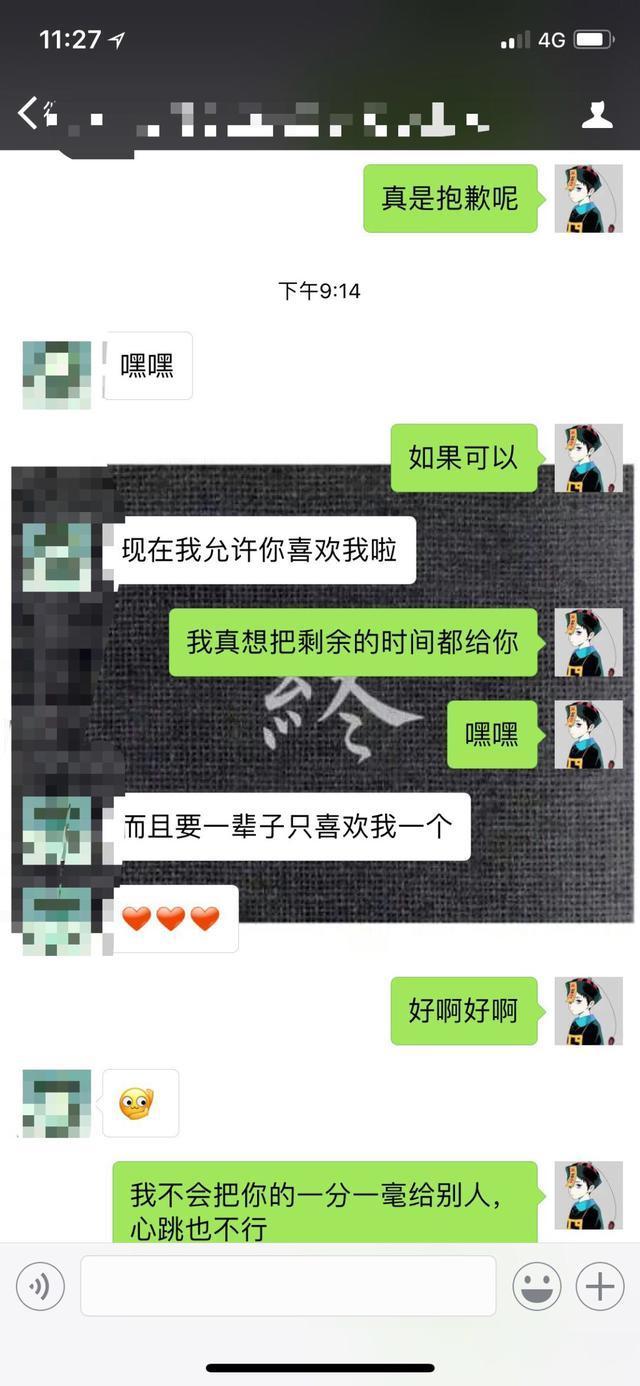Go back to the chat list
This screenshot has height=1386, width=640.
click(x=28, y=112)
